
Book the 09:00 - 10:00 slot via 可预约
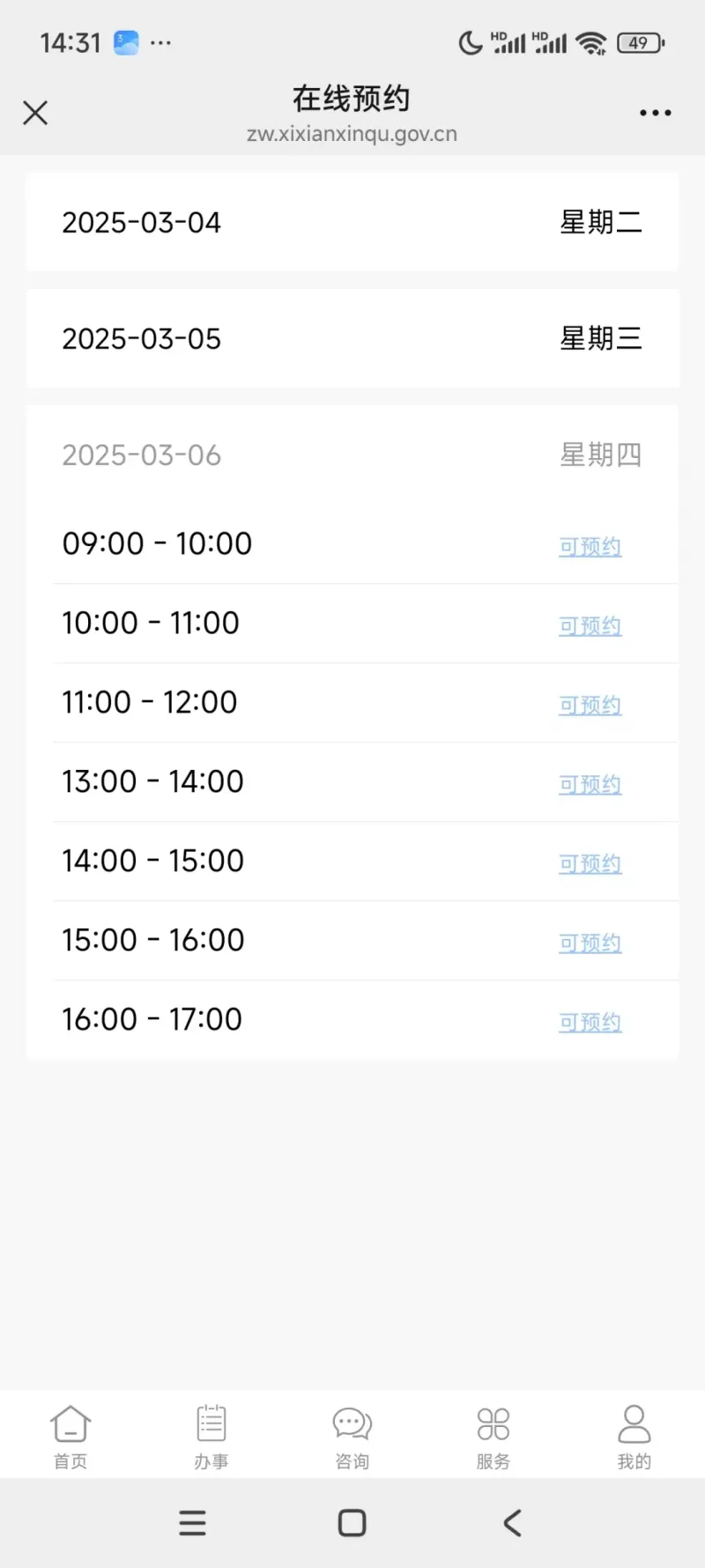pyautogui.click(x=590, y=546)
